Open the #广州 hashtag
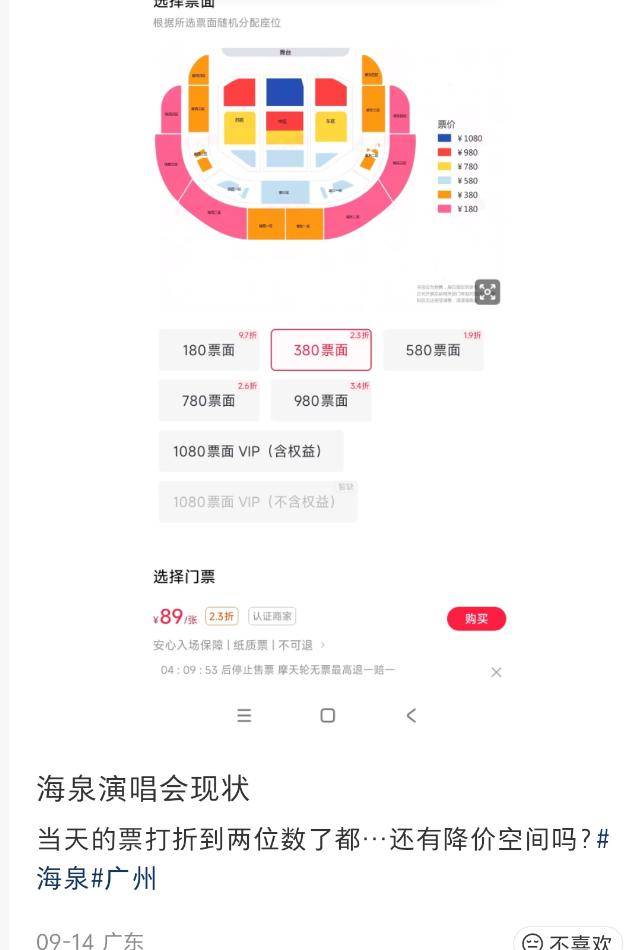 124,879
